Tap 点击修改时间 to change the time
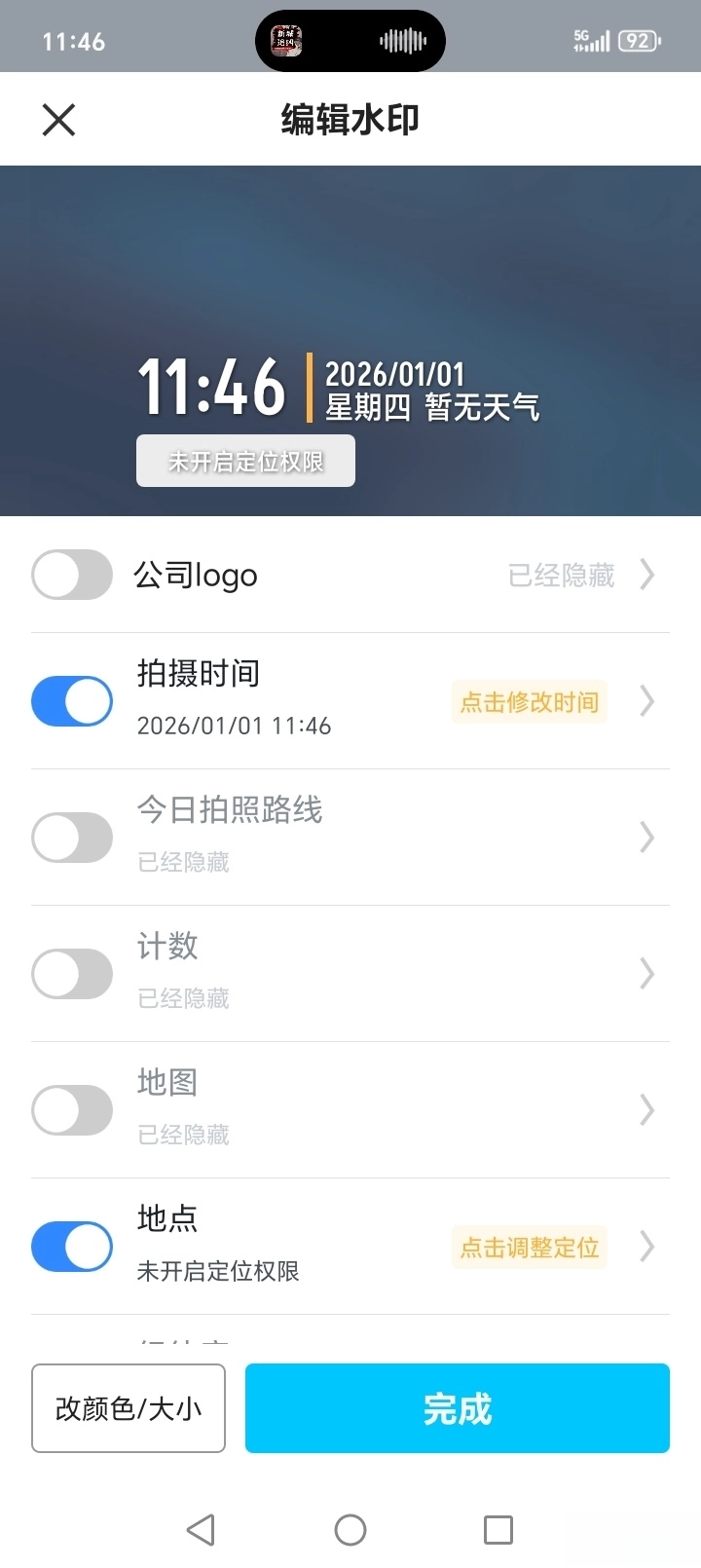701x1568 pixels. 529,702
